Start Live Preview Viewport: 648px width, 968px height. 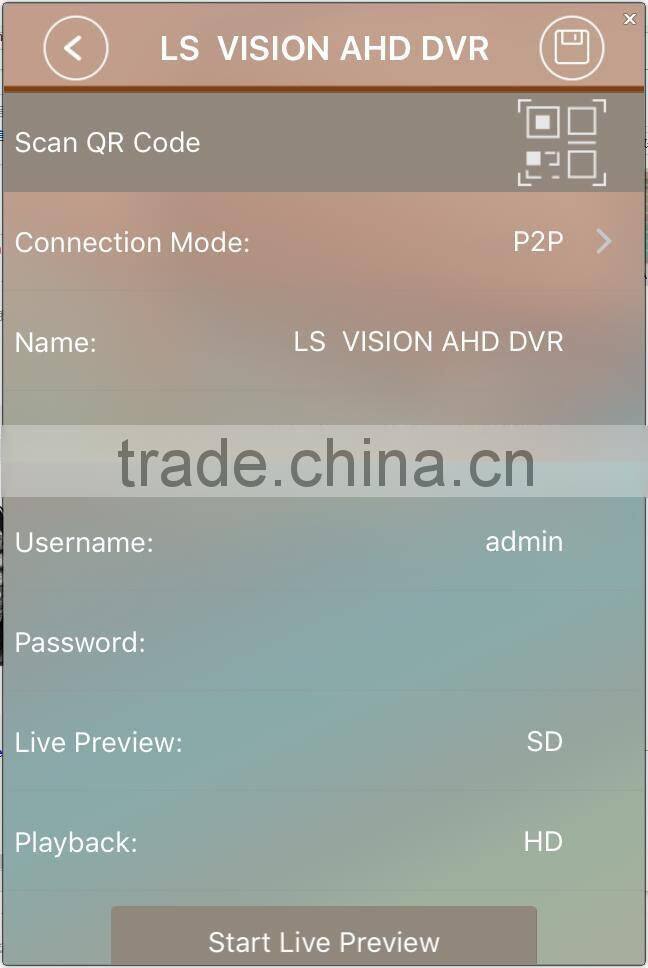[324, 936]
